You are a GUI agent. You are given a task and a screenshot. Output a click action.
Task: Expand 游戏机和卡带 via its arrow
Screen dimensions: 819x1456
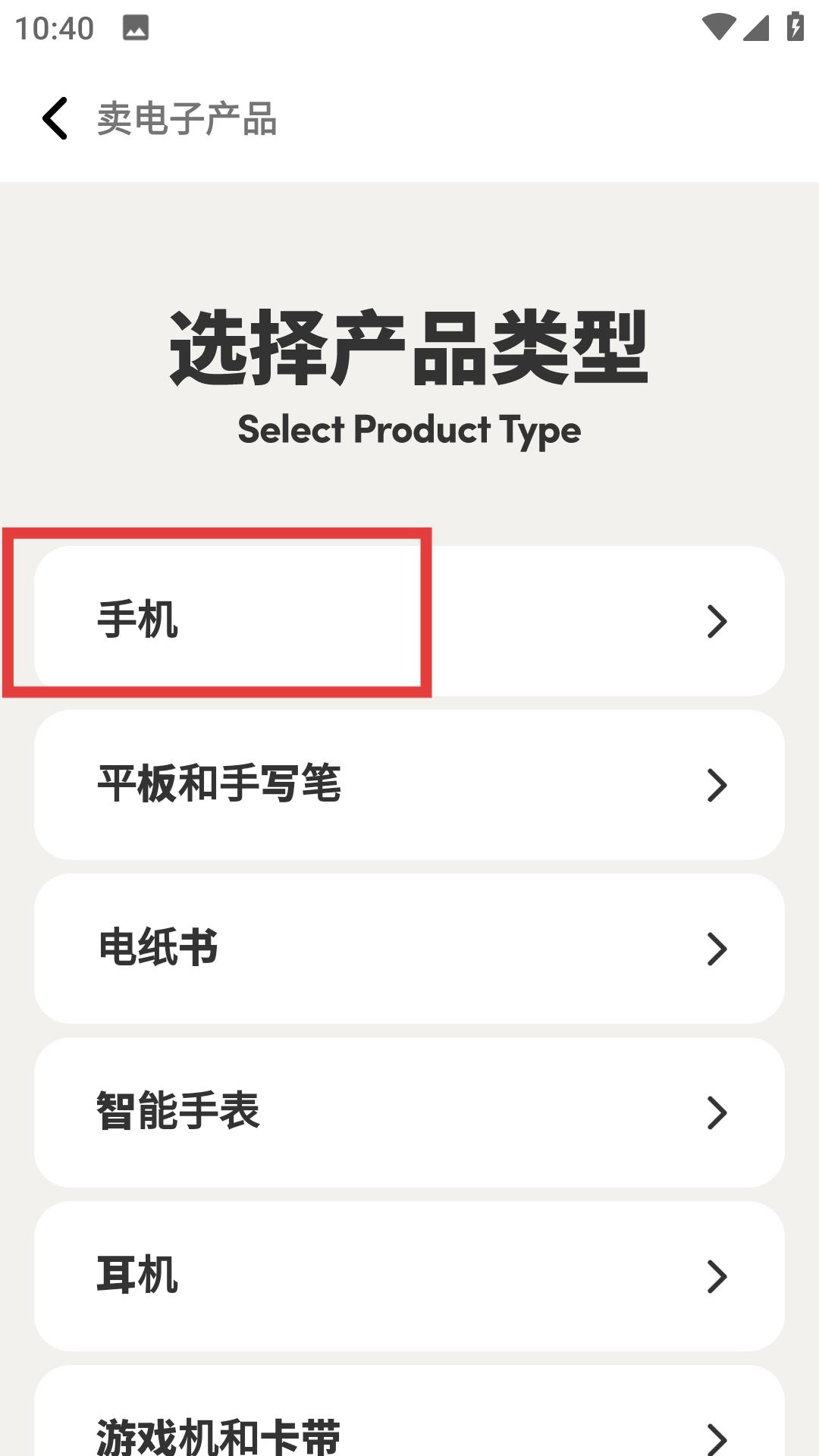click(x=716, y=1439)
